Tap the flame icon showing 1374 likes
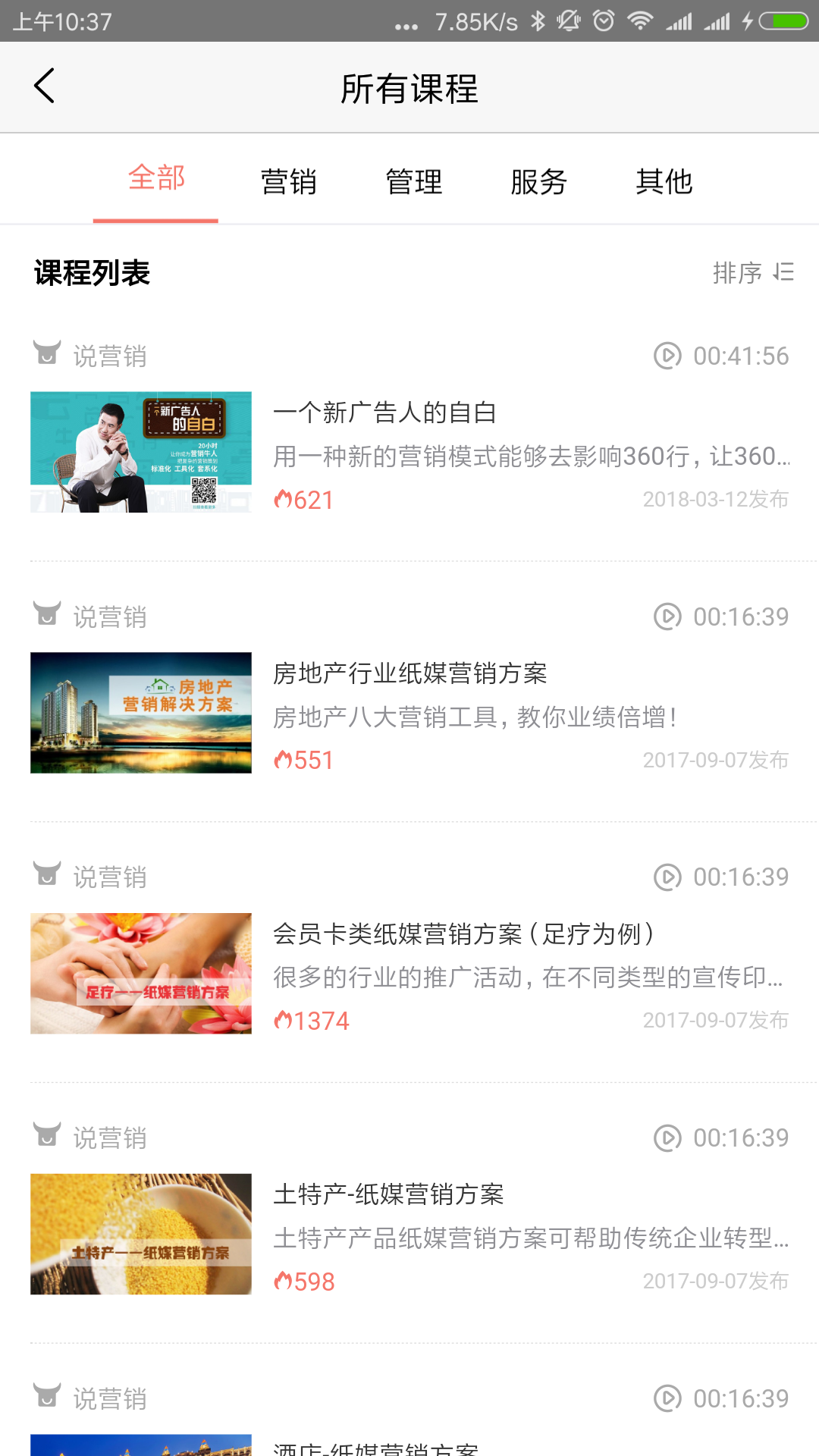 (x=284, y=1019)
